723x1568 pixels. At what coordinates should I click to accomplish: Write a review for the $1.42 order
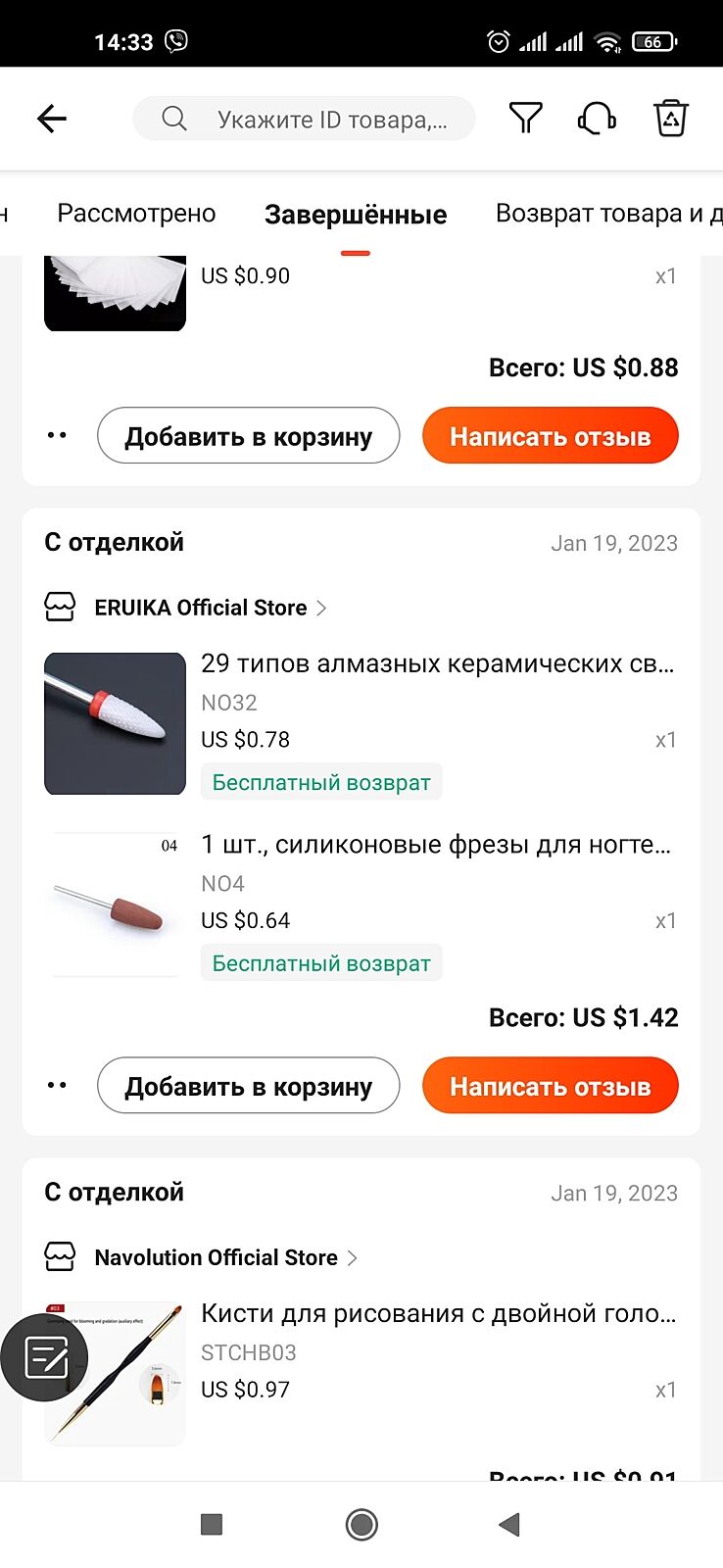550,1086
